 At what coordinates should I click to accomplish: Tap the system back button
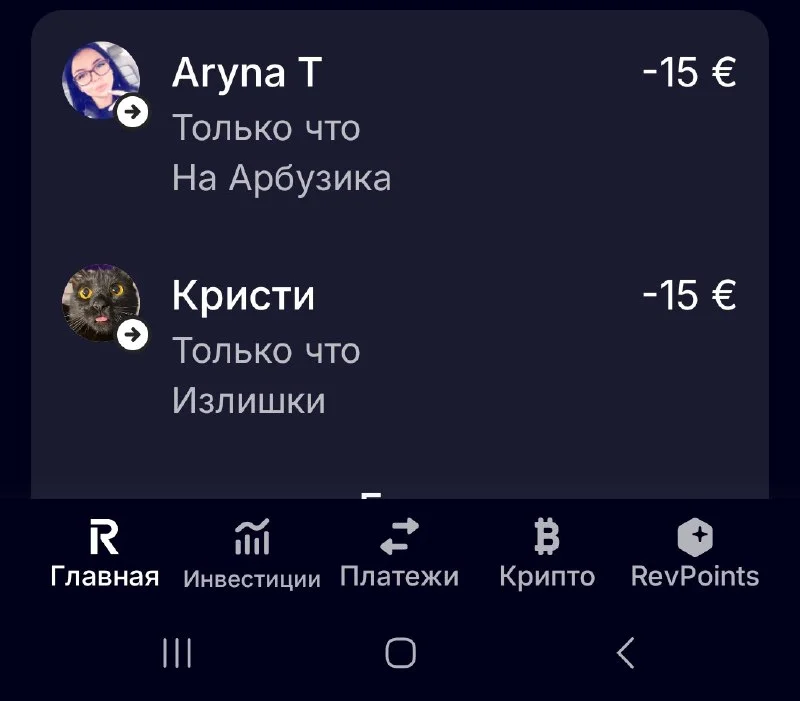[625, 653]
